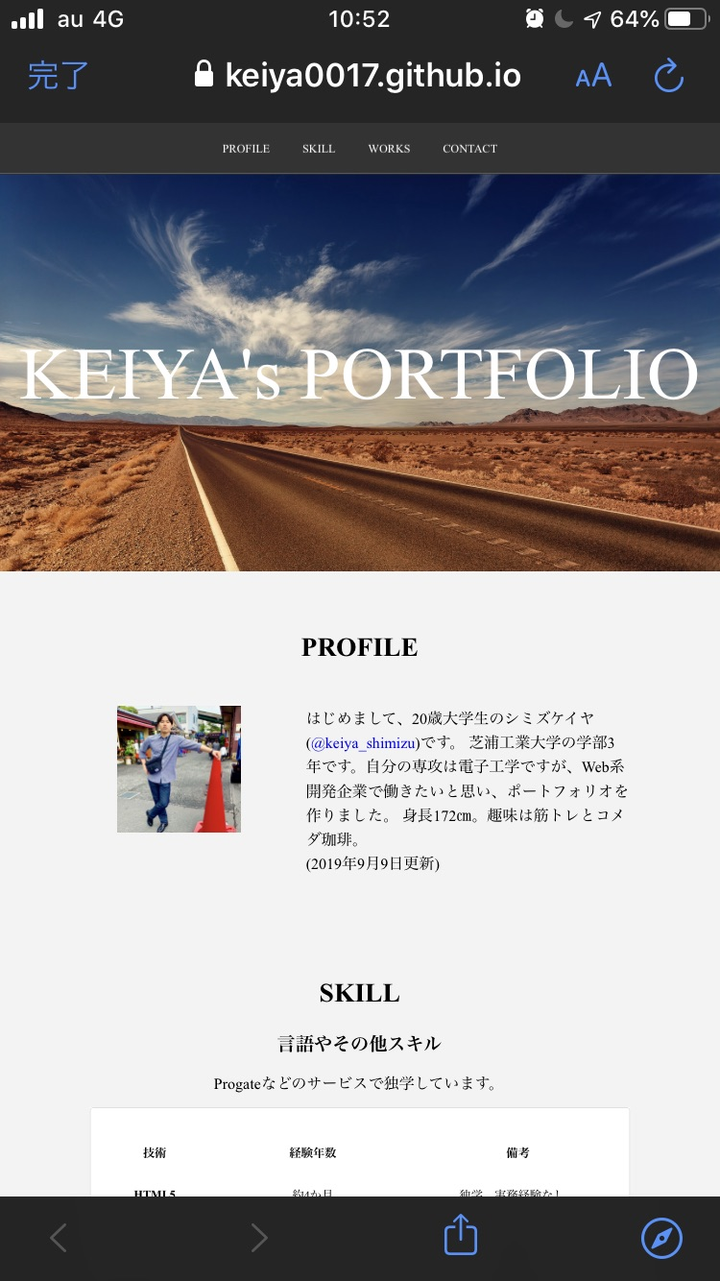Screen dimensions: 720x1281
Task: Jump to the PROFILE section link
Action: [x=246, y=149]
